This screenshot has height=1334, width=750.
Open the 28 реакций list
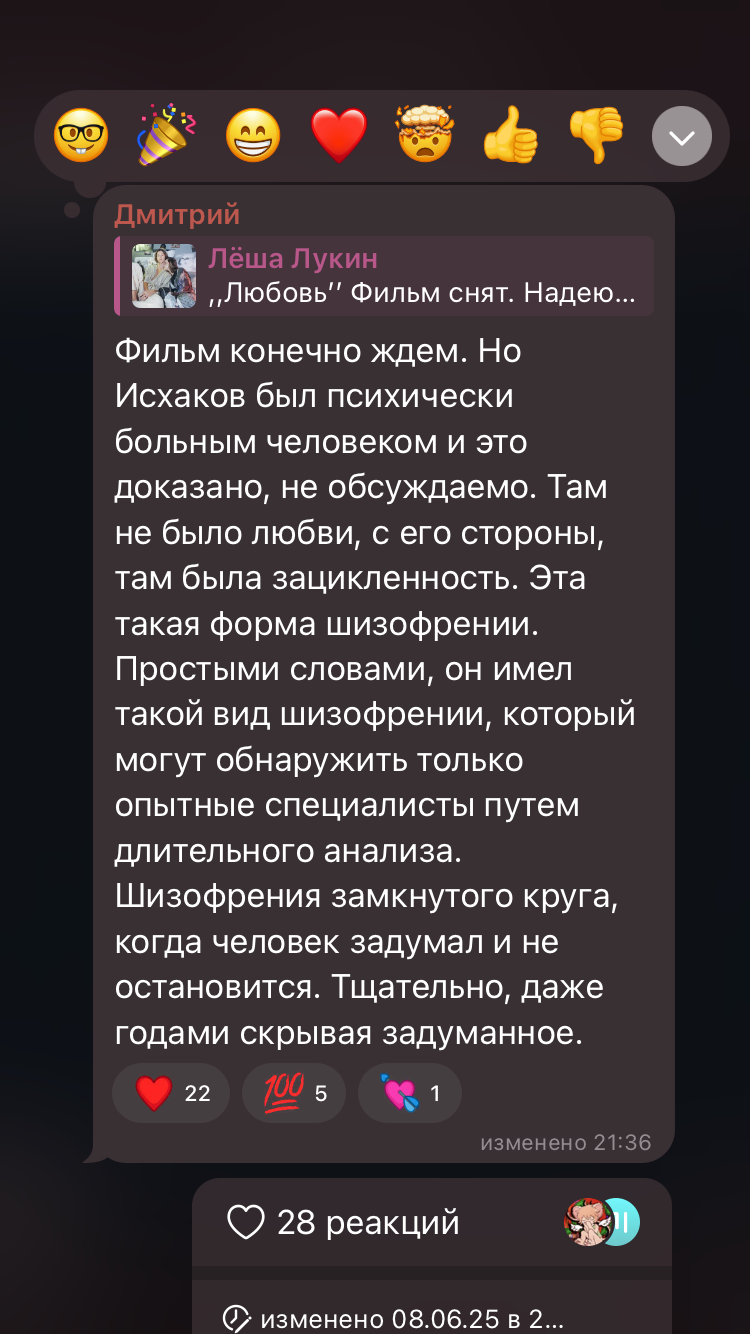tap(432, 1222)
